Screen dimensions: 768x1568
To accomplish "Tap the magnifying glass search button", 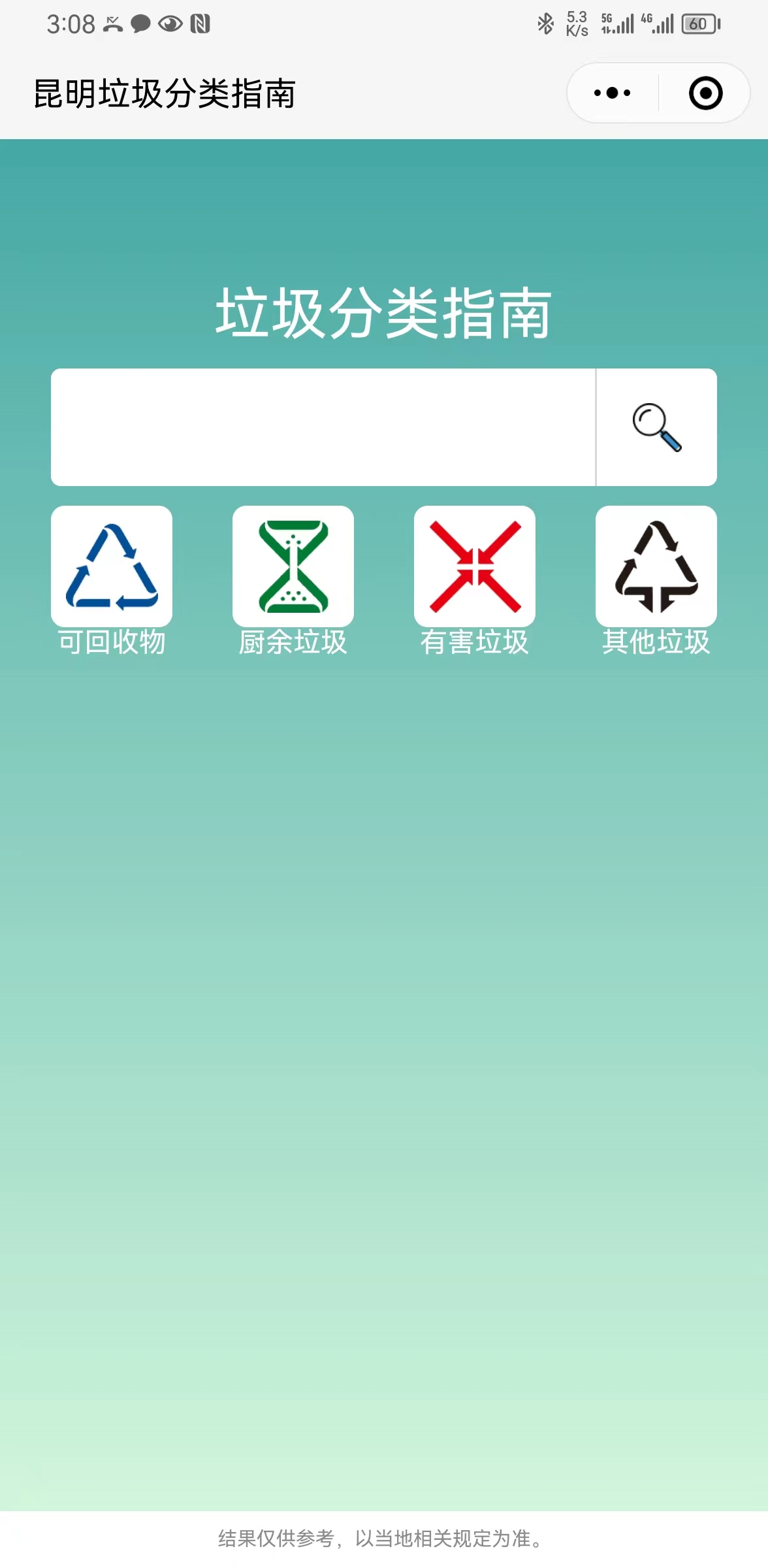I will 657,427.
